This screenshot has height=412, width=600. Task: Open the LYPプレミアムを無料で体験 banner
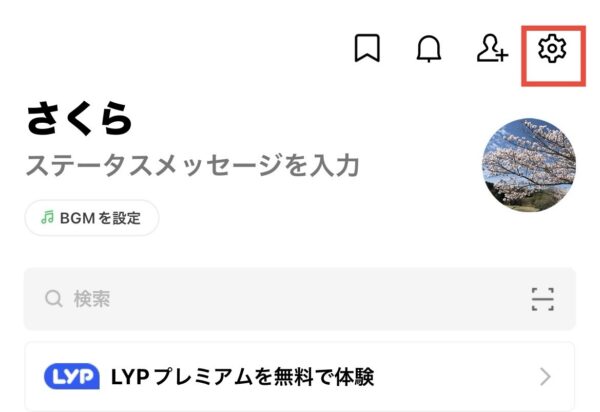pos(299,377)
